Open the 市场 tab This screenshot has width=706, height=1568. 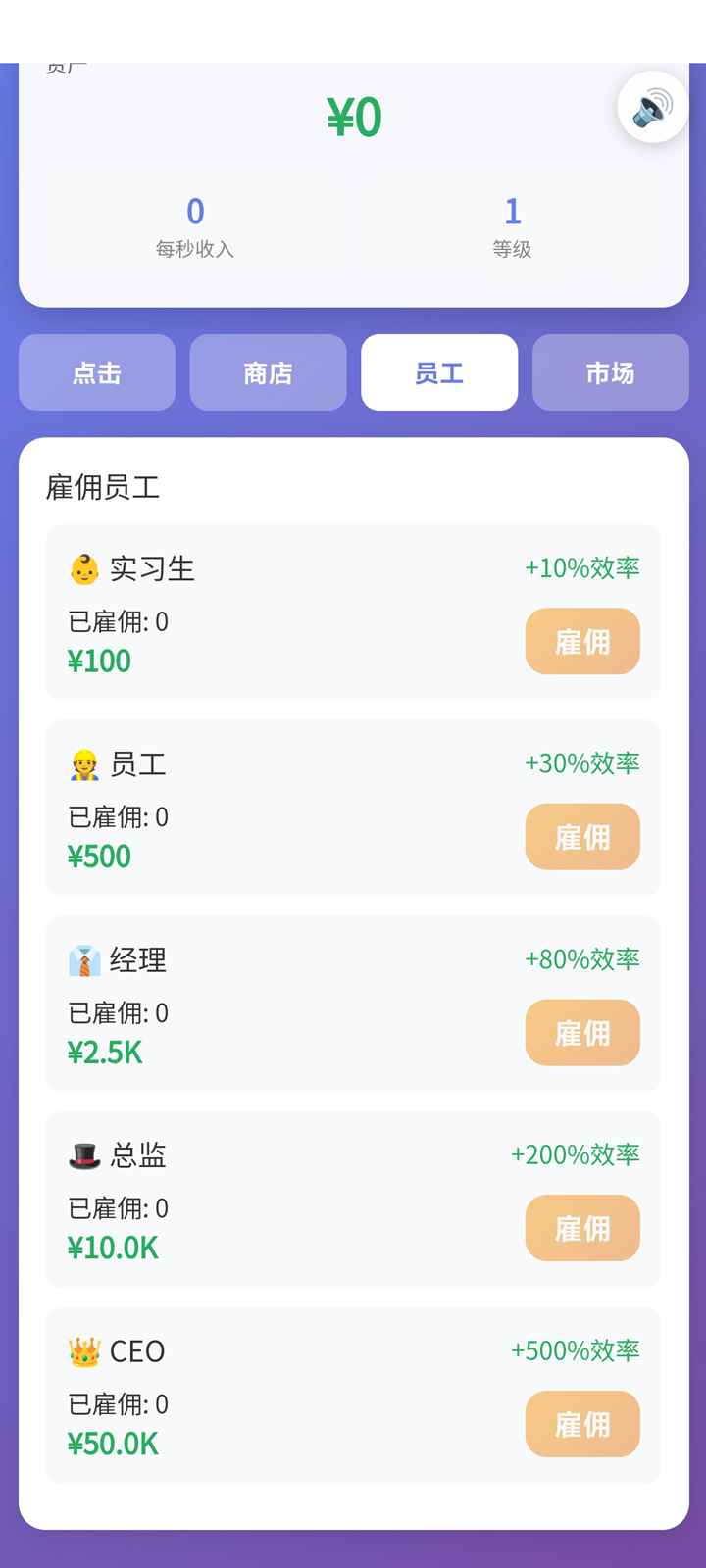point(610,372)
